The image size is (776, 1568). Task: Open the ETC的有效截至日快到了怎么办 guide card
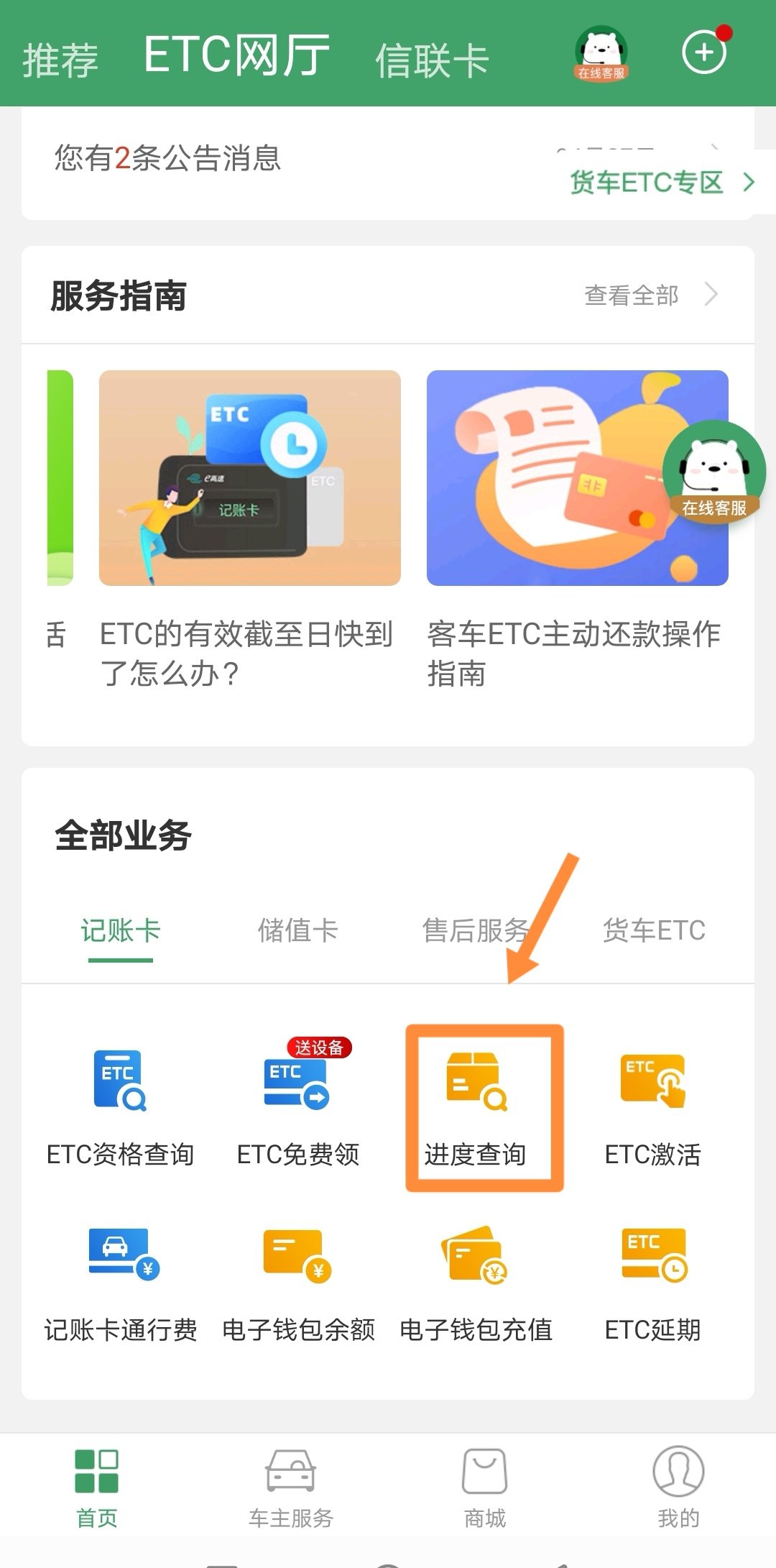249,528
